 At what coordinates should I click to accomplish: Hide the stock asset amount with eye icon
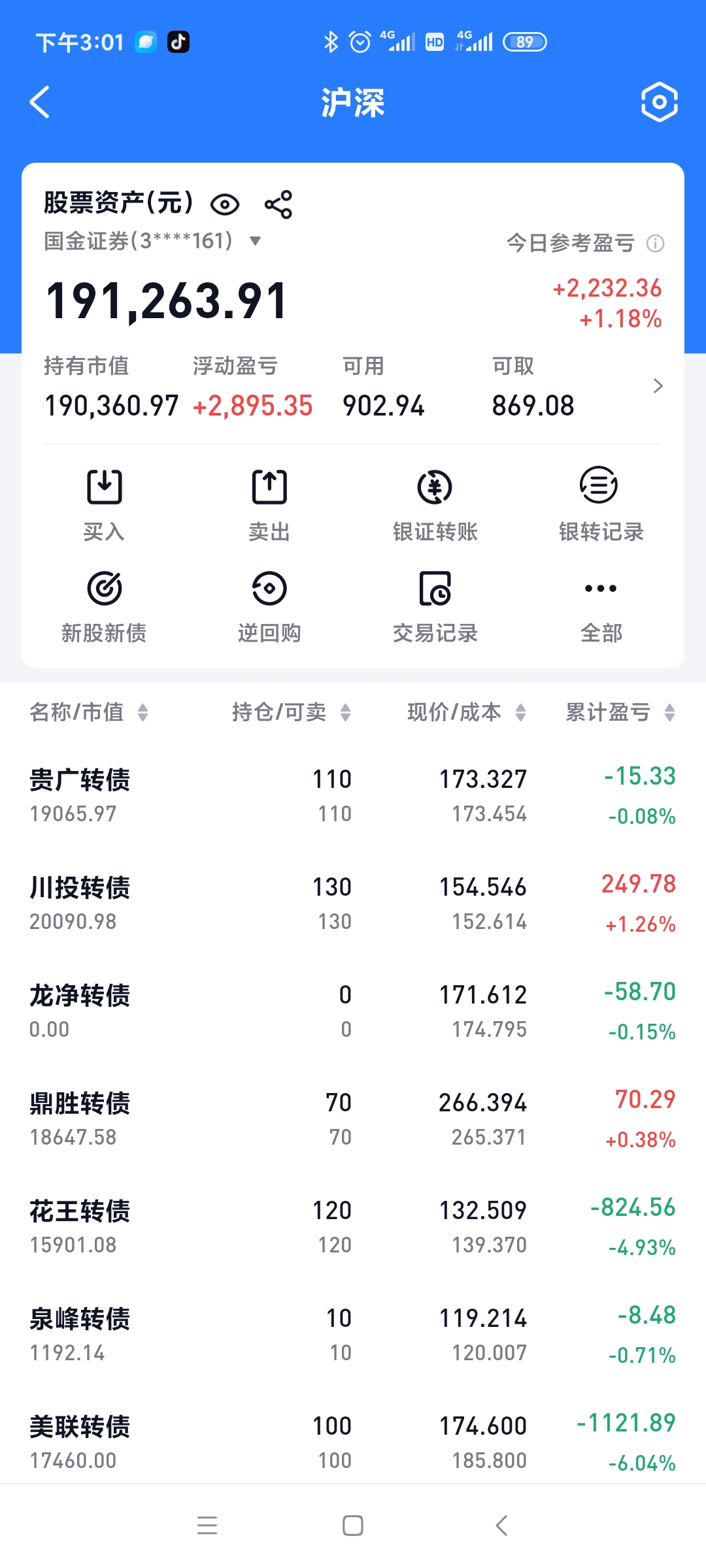225,204
